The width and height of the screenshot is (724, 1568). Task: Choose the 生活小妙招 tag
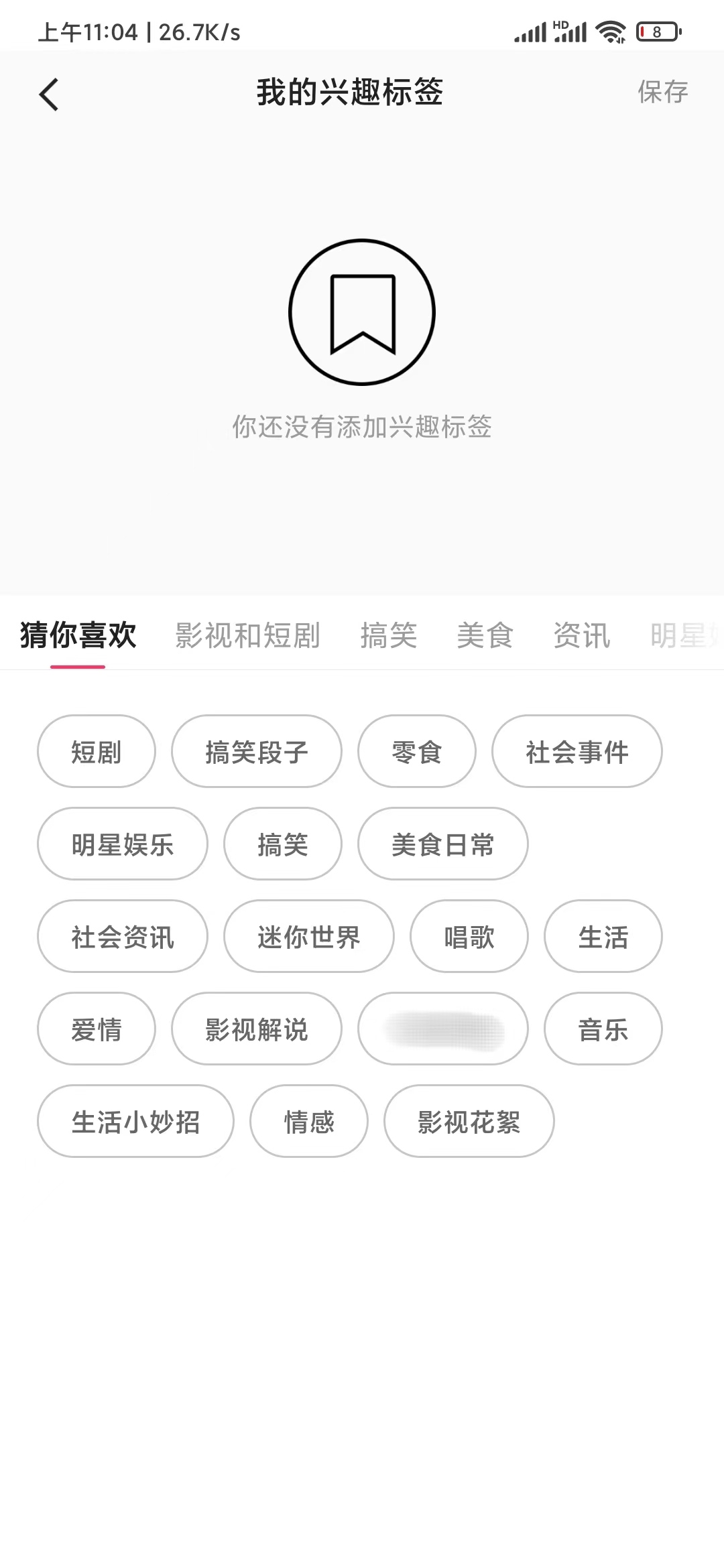(x=135, y=1121)
